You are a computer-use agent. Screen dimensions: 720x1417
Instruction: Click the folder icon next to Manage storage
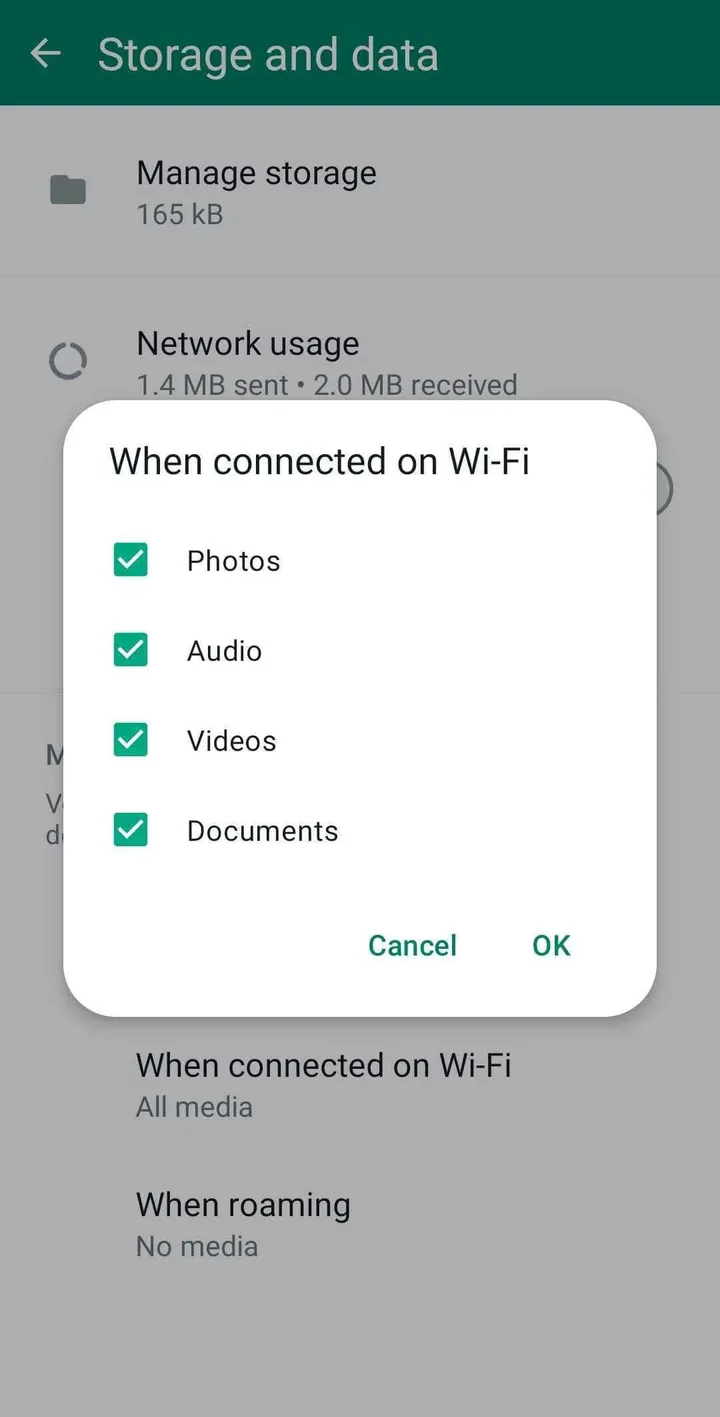tap(67, 190)
